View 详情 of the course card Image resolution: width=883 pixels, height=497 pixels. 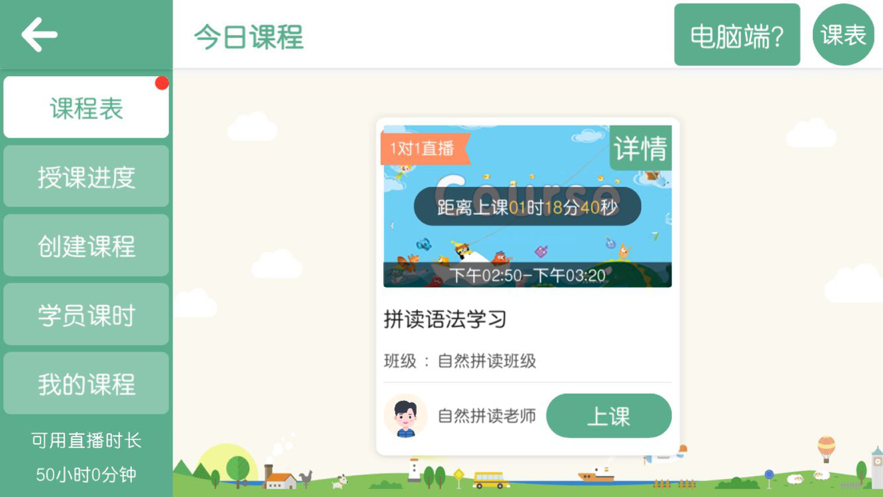click(x=640, y=149)
